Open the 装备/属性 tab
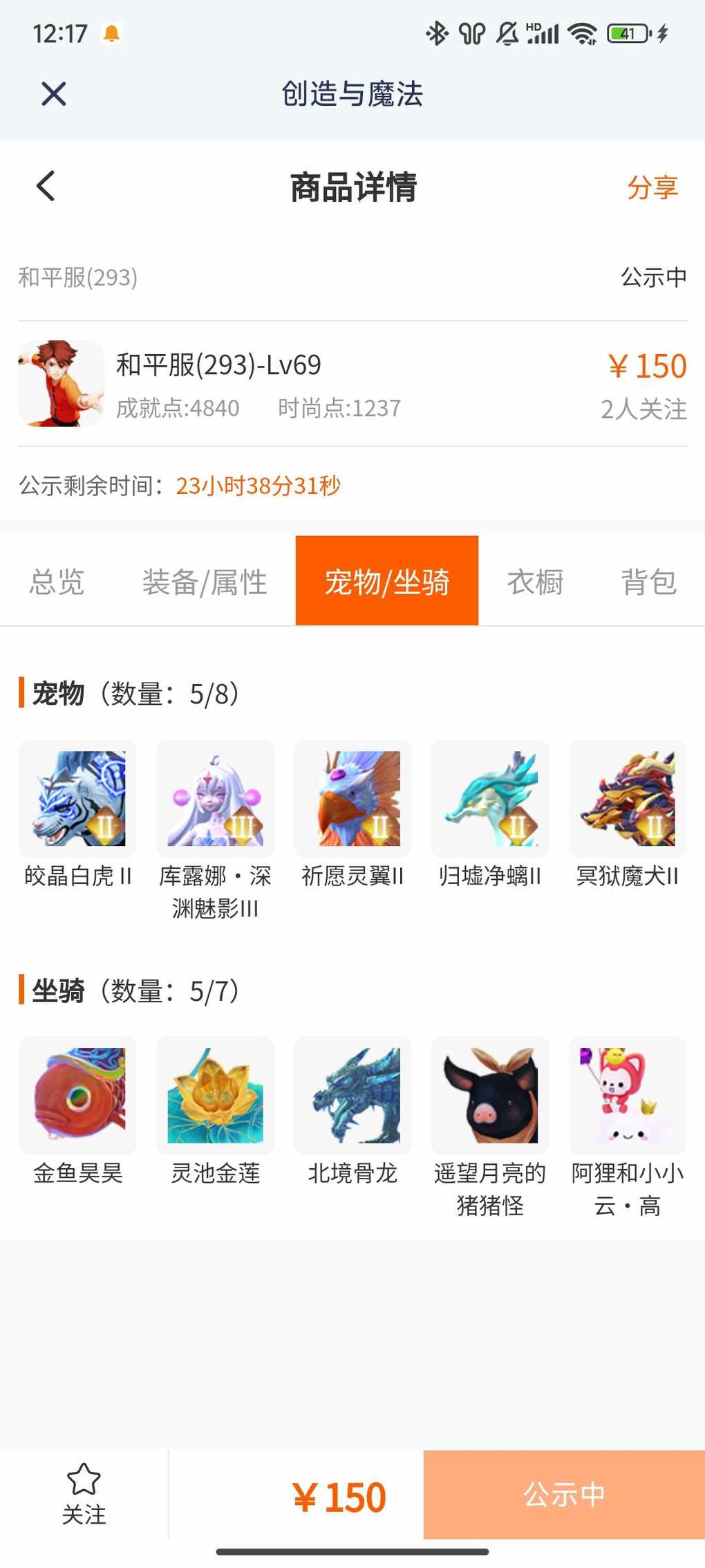 tap(205, 582)
